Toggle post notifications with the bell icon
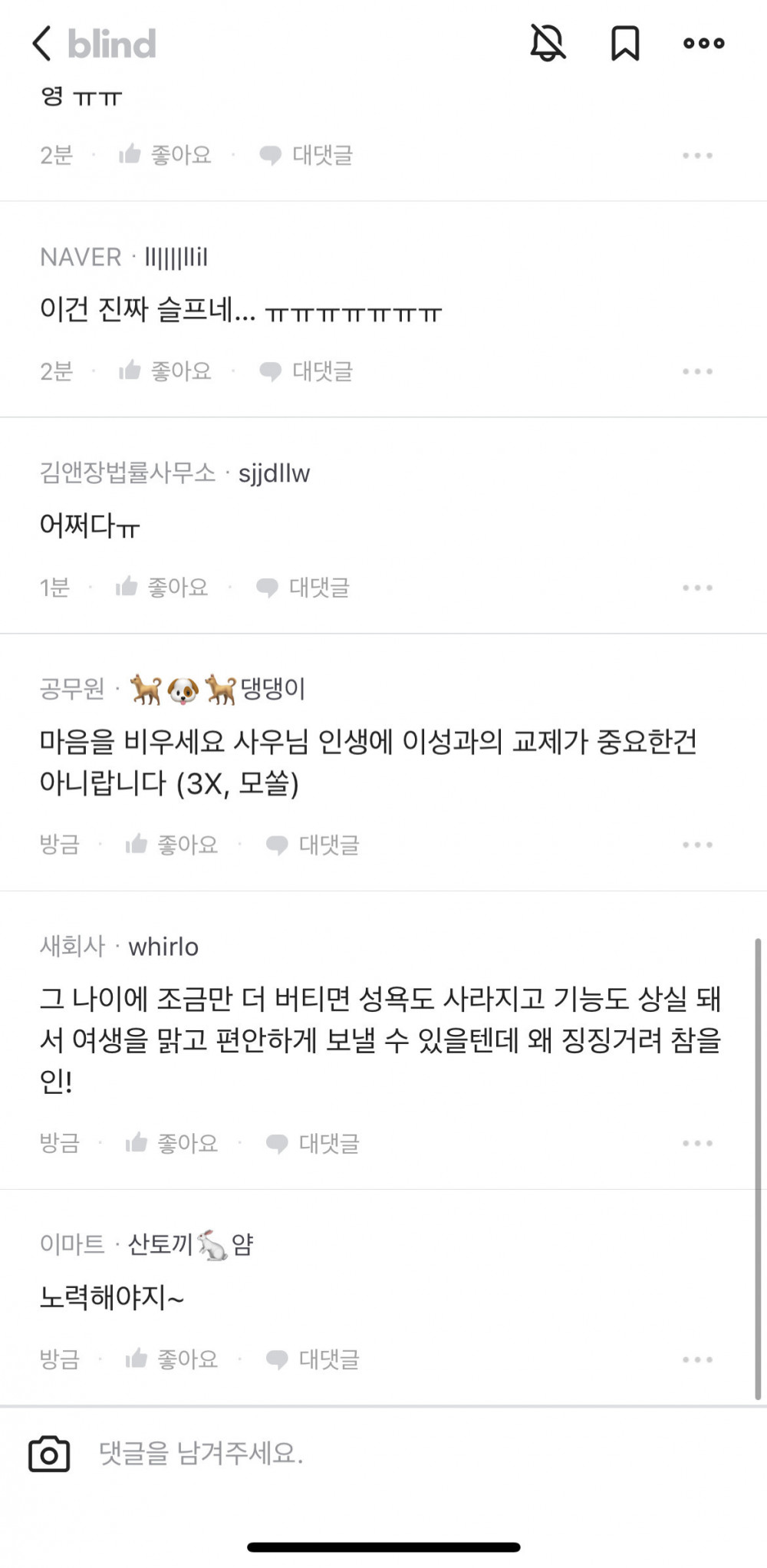Image resolution: width=767 pixels, height=1568 pixels. 548,43
